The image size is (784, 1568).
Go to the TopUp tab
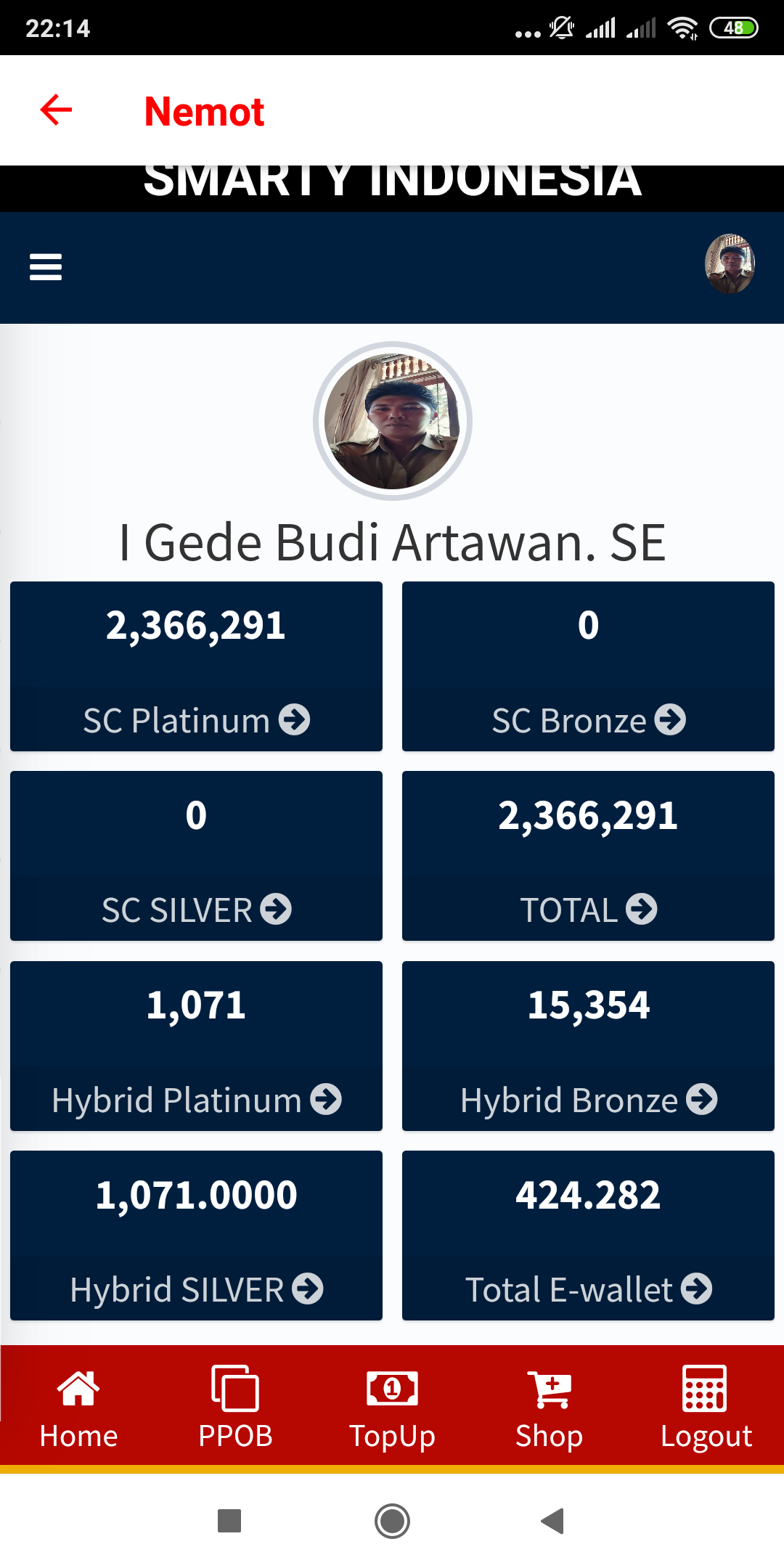tap(392, 1408)
